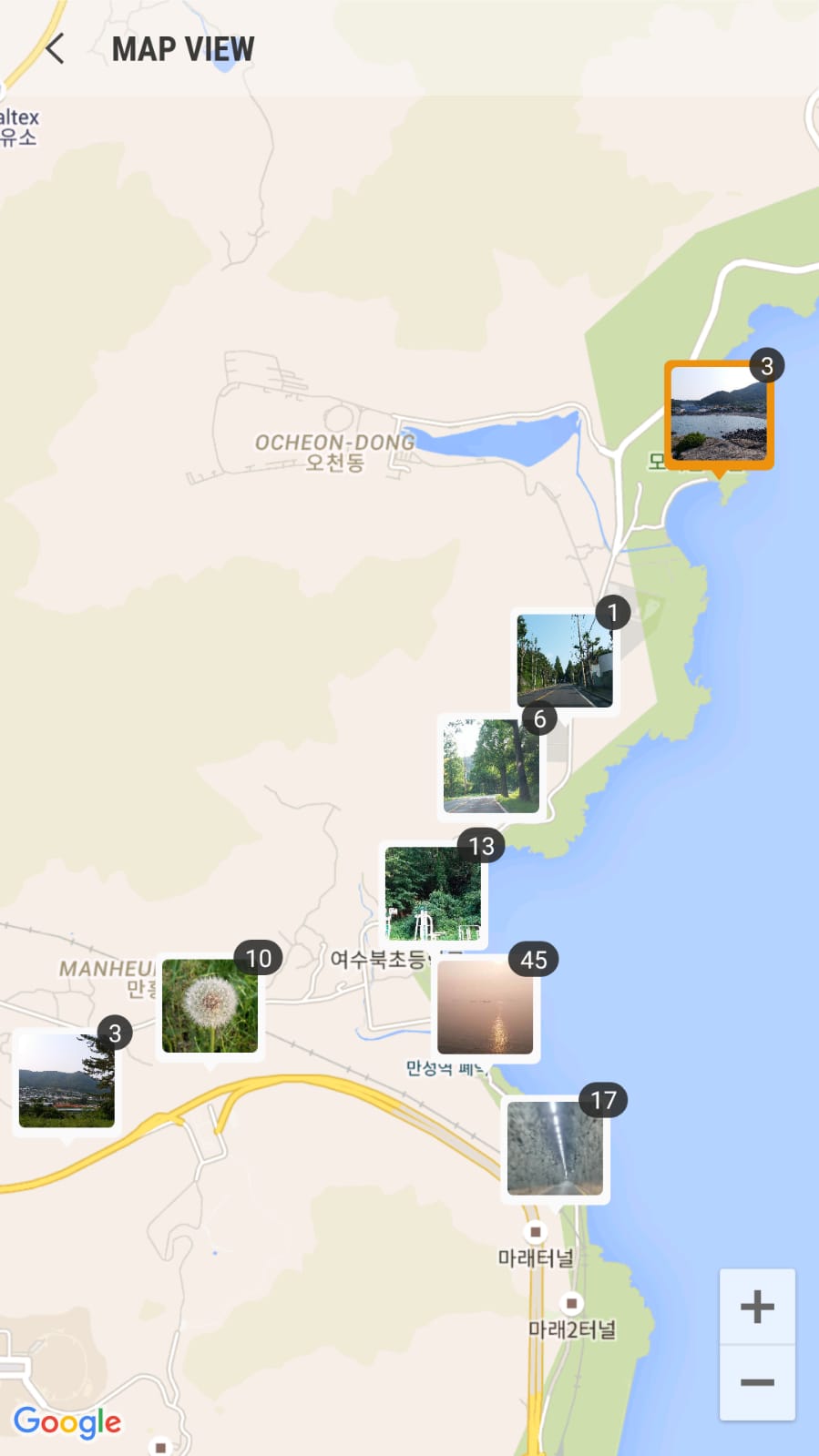Open the single tree-lined road photo

pyautogui.click(x=565, y=661)
